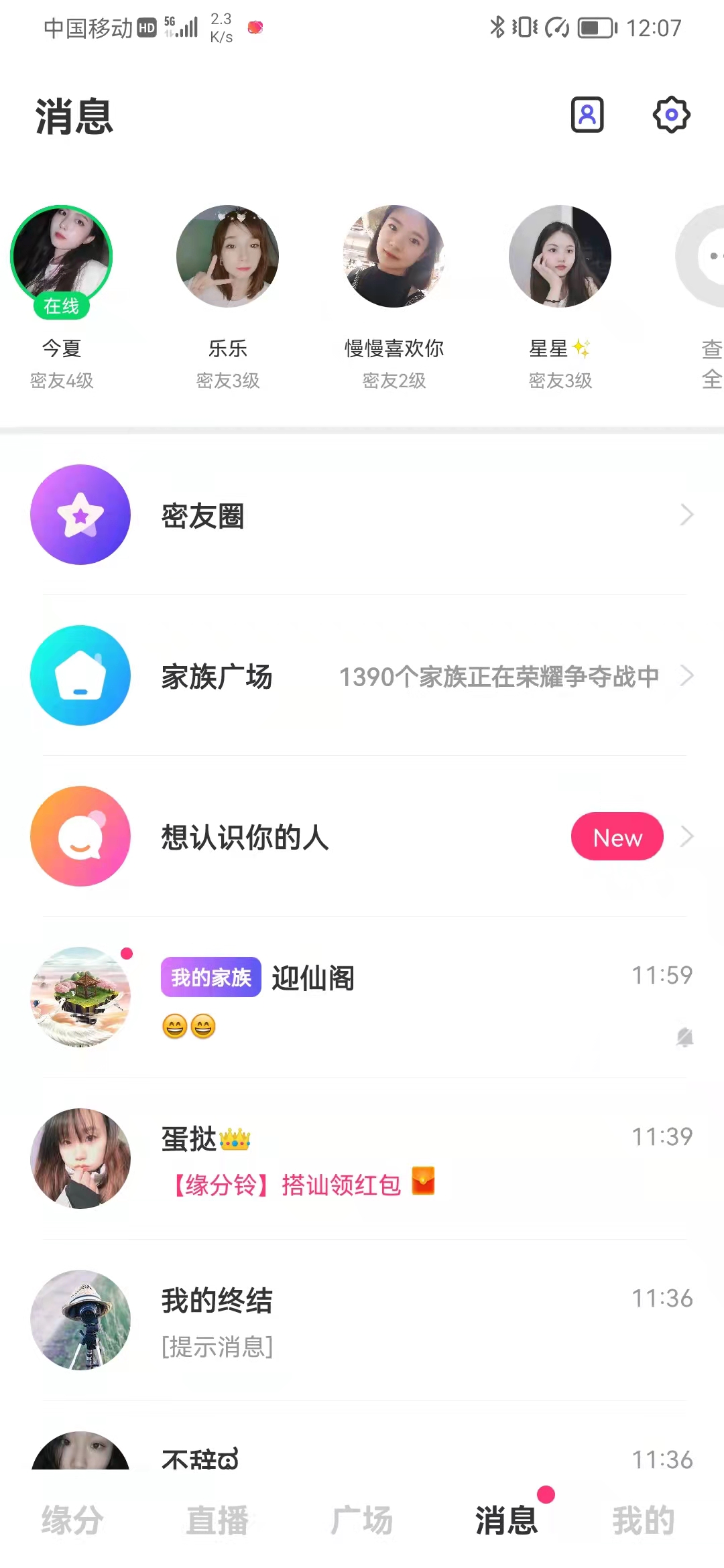Tap close friend 乐乐's avatar

(227, 257)
